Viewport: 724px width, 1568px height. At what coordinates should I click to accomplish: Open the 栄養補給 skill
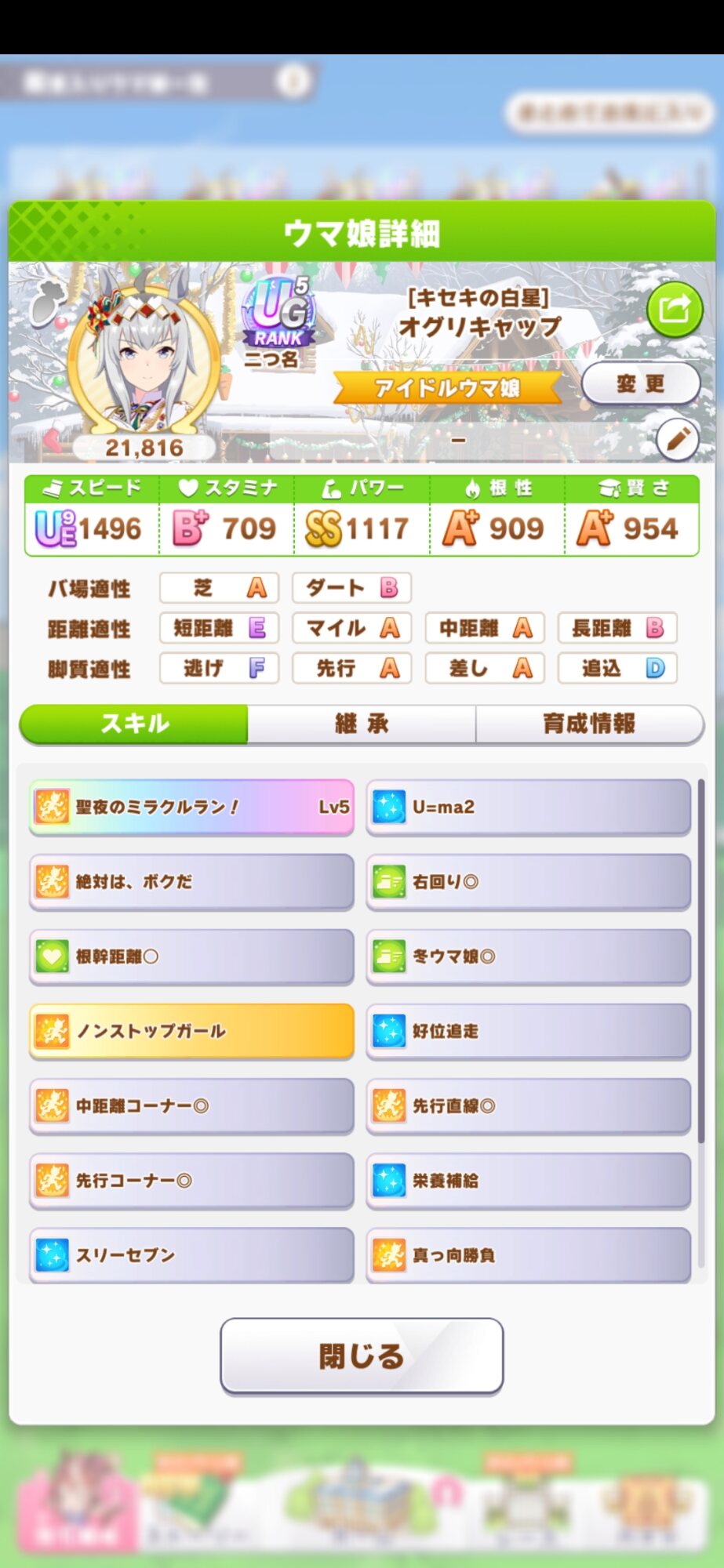click(528, 1180)
